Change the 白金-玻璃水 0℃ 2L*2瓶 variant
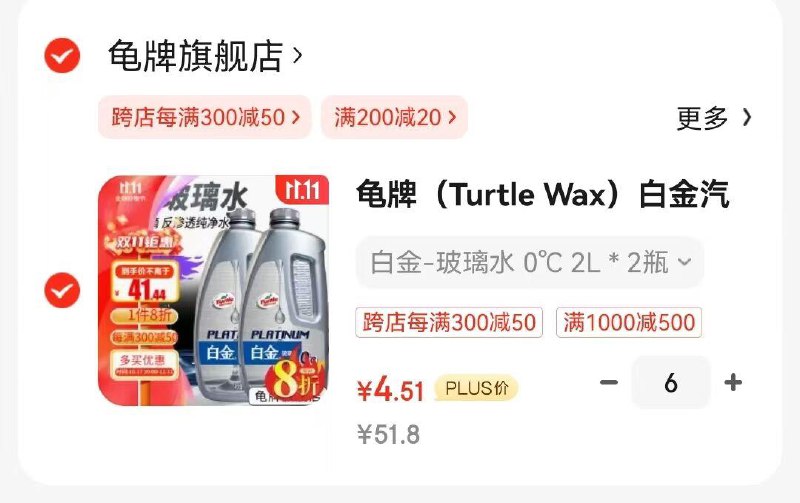This screenshot has width=800, height=503. [x=530, y=263]
